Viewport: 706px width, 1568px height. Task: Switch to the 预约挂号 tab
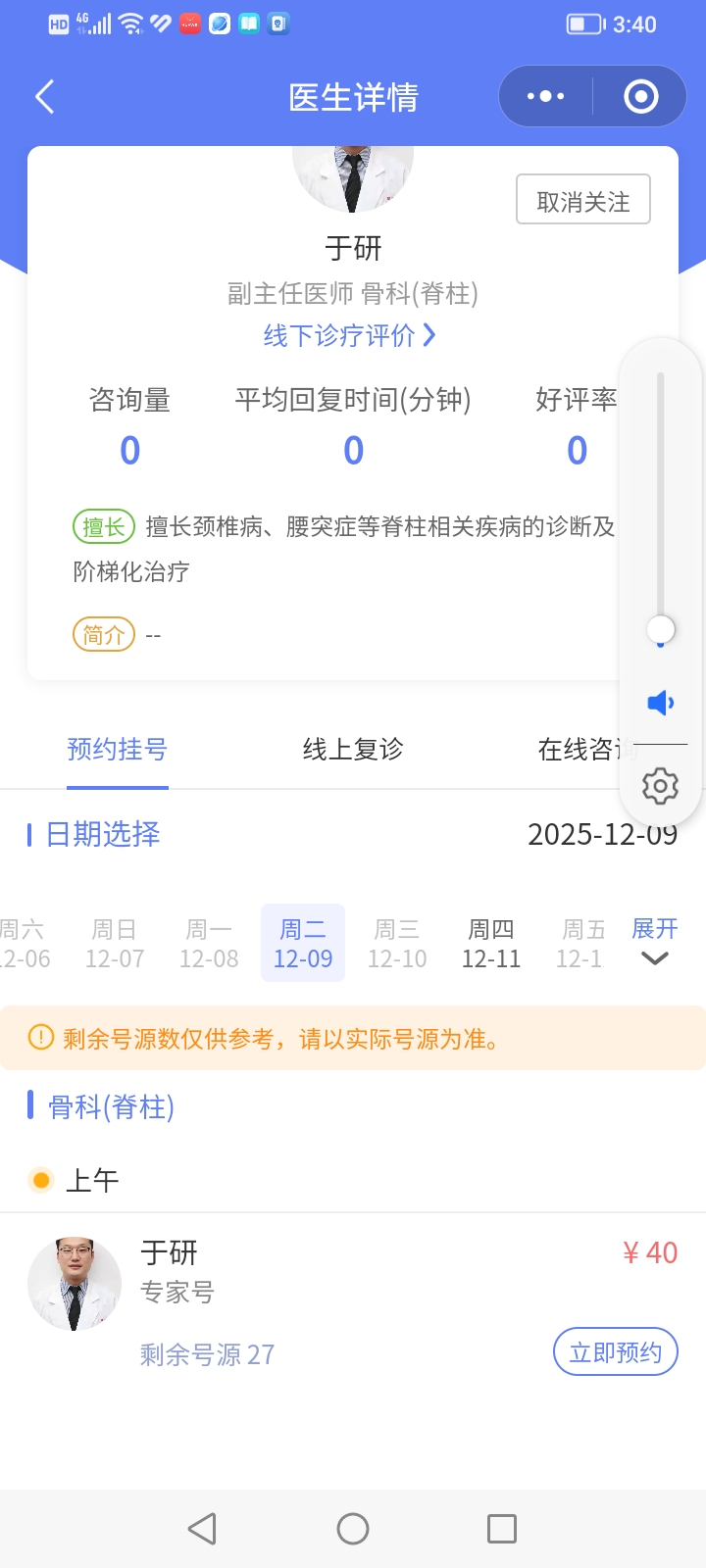coord(118,750)
